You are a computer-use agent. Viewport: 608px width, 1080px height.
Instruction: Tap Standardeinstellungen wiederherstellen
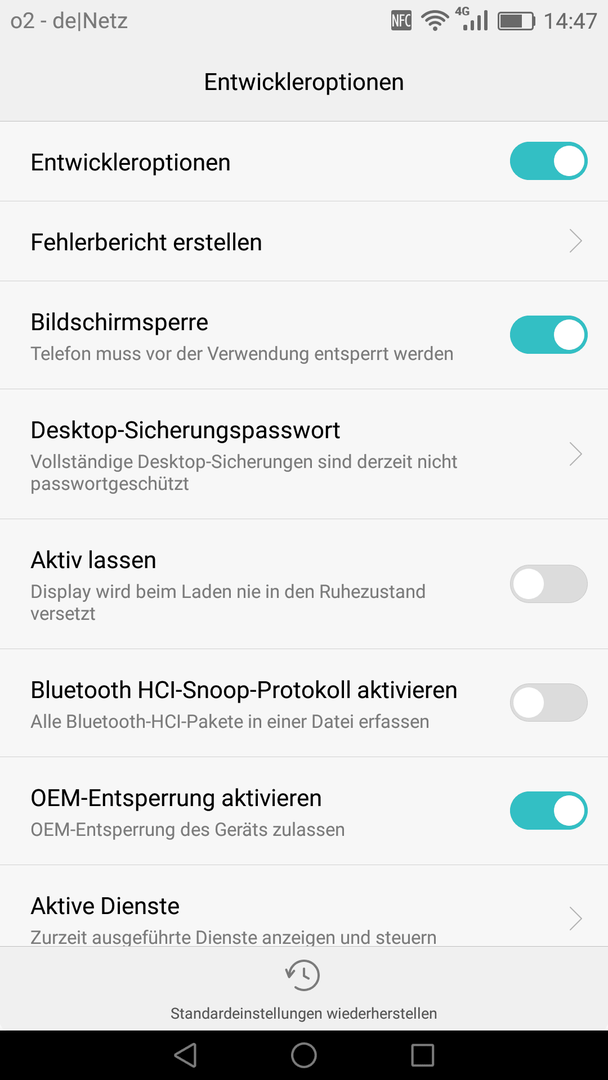coord(304,989)
